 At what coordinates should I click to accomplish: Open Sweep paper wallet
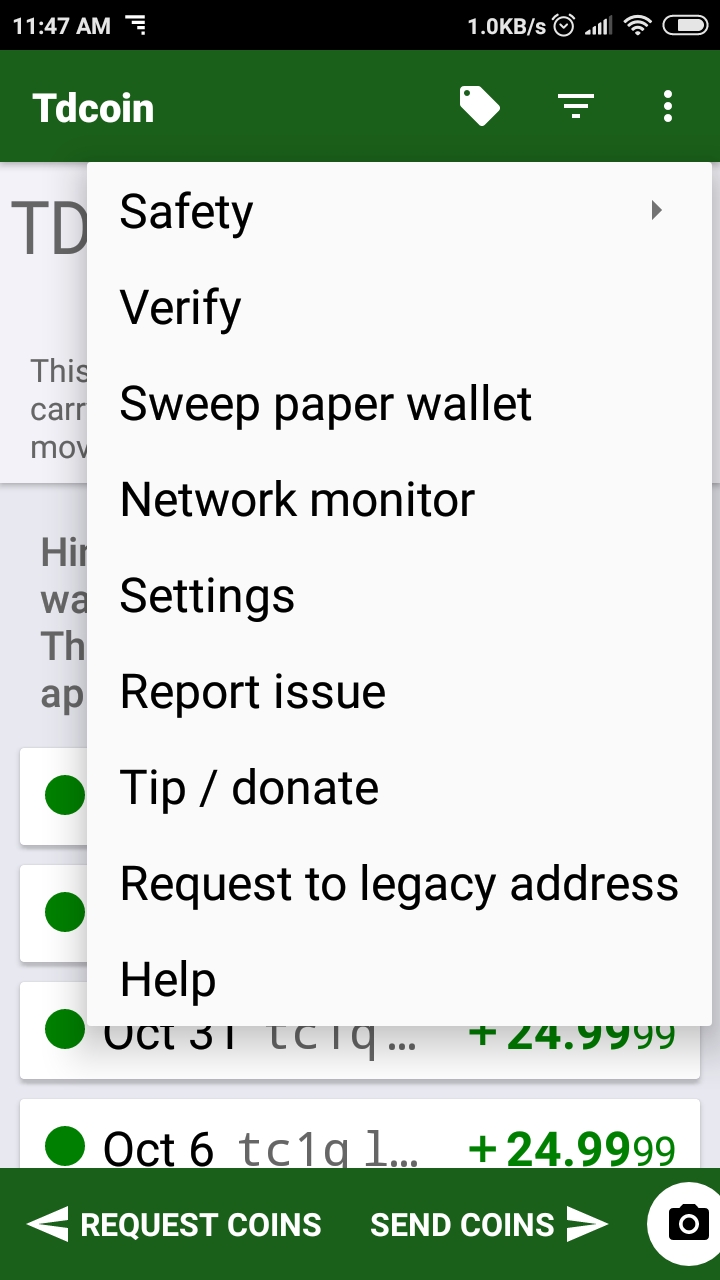click(x=399, y=403)
